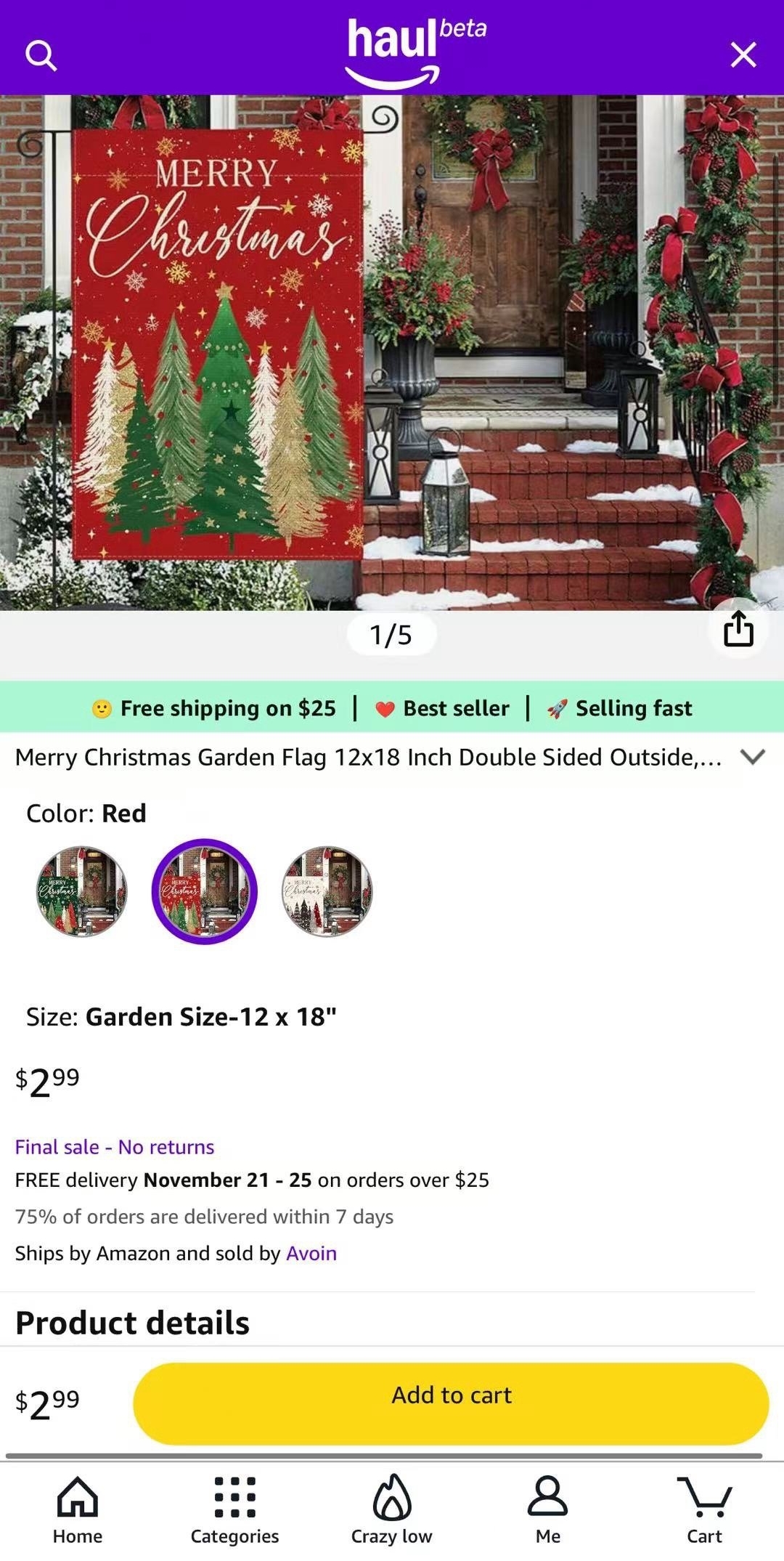Select the red flag color option
Screen dimensions: 784x1561
coord(204,891)
